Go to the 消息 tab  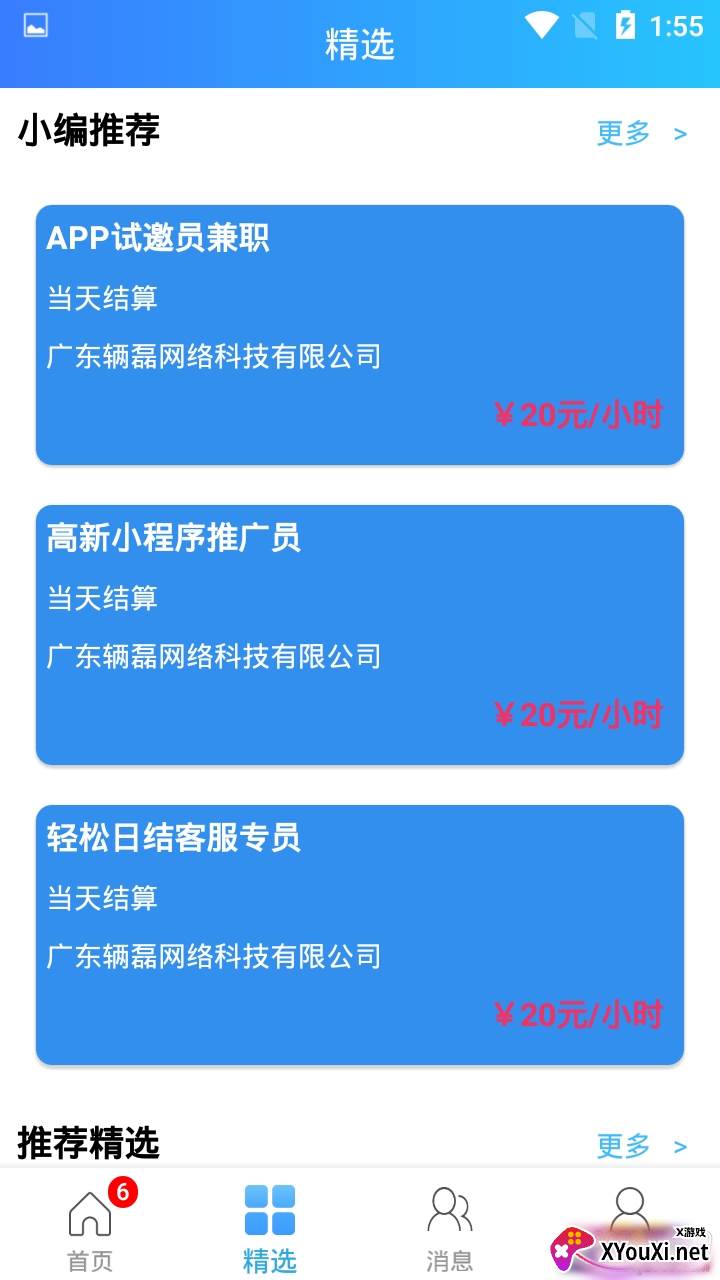pyautogui.click(x=450, y=1228)
